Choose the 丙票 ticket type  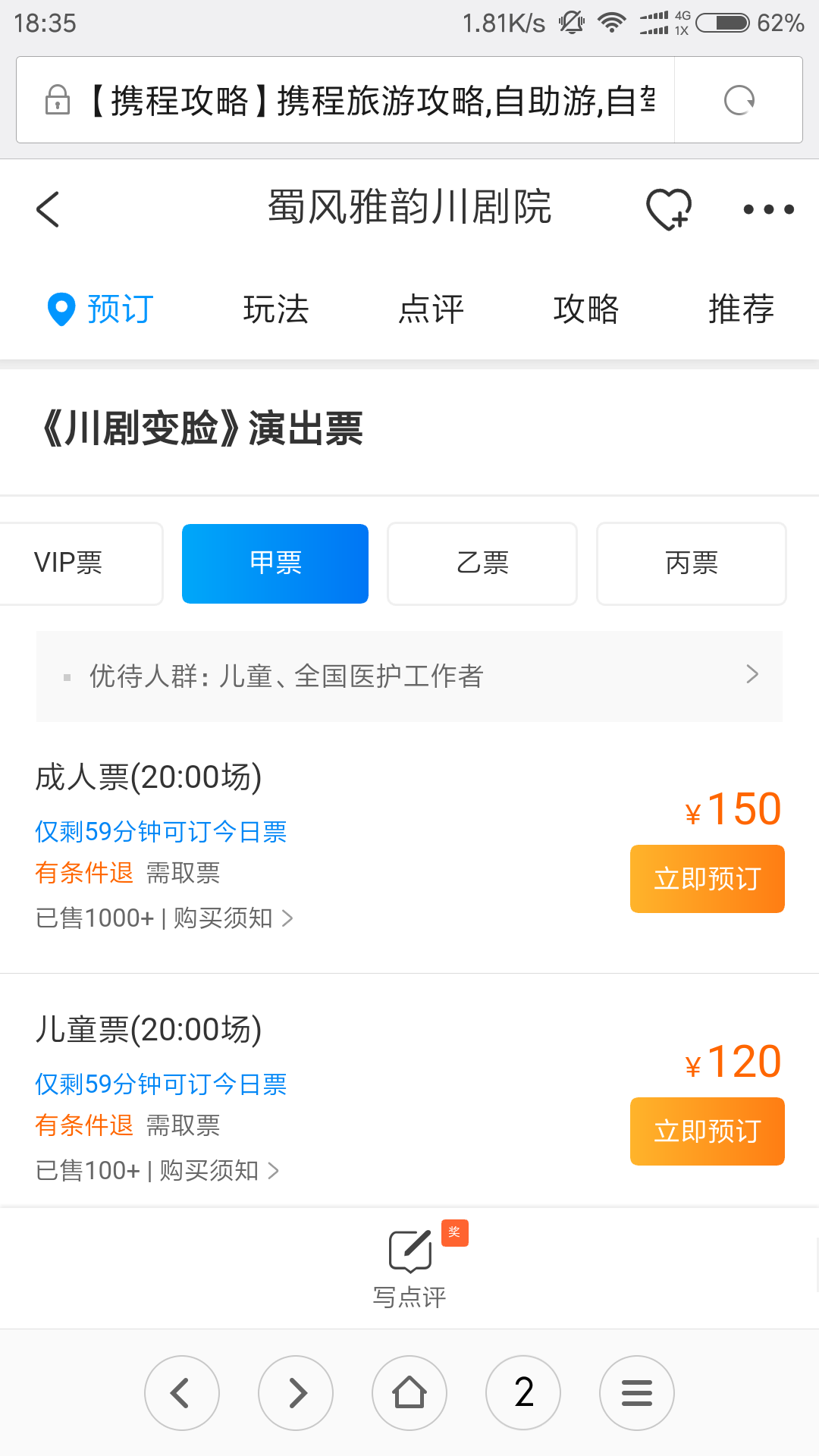[692, 563]
